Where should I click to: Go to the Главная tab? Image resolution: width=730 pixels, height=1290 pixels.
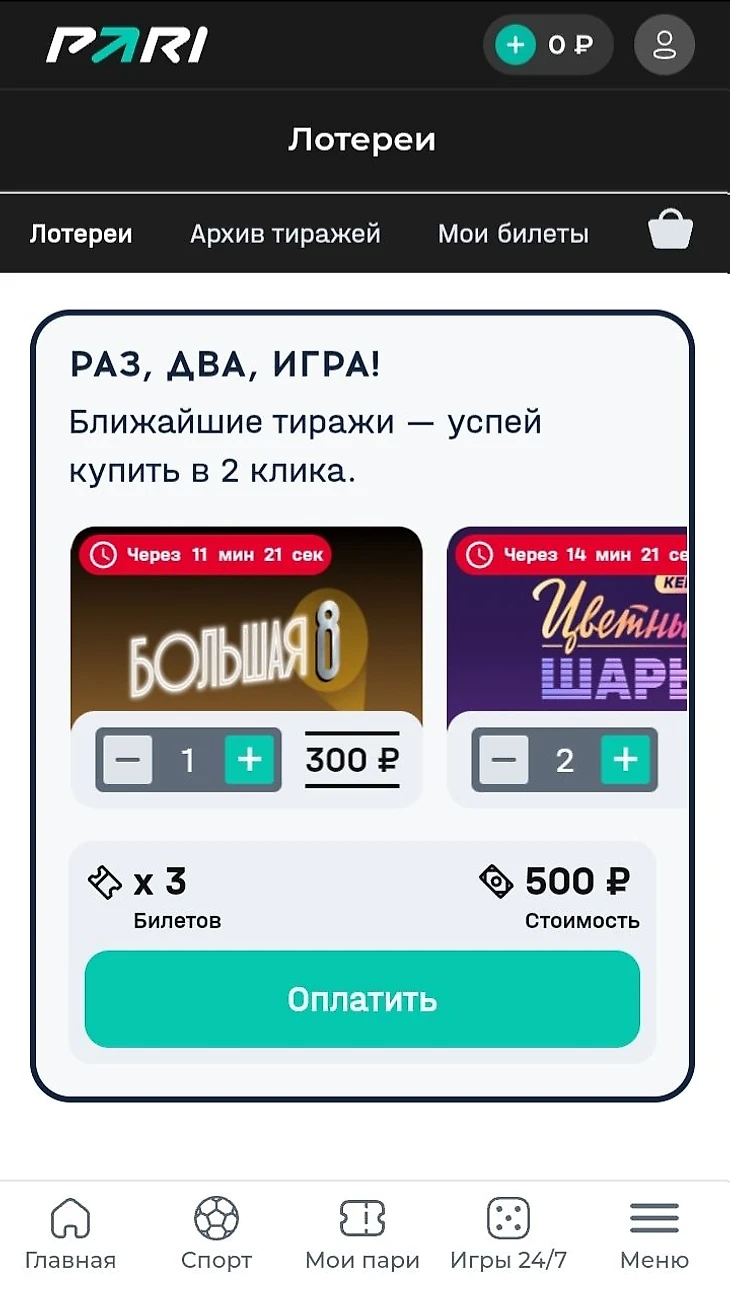pos(70,1235)
